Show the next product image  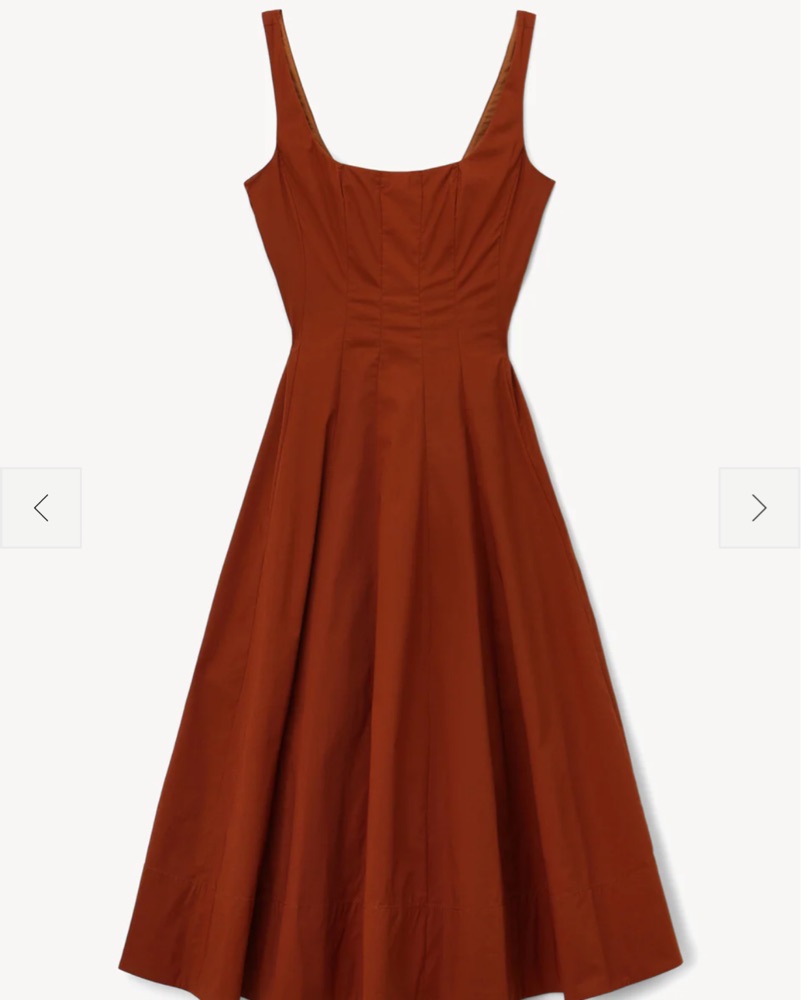pyautogui.click(x=759, y=508)
